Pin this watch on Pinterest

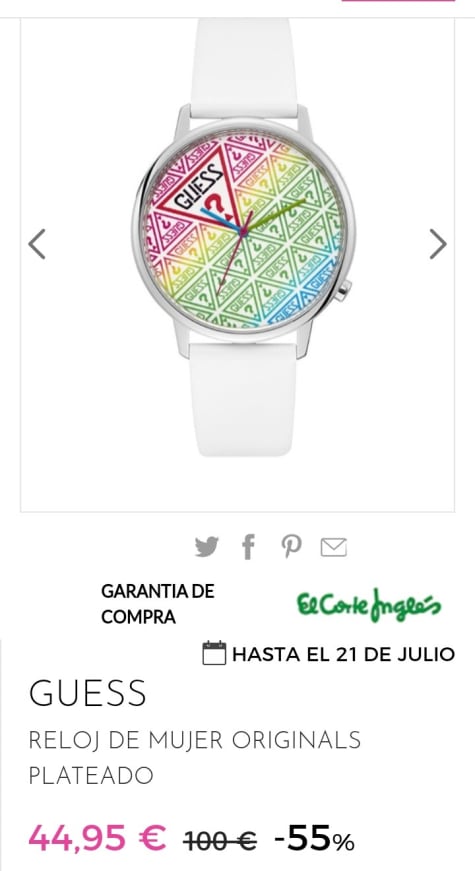pos(291,547)
